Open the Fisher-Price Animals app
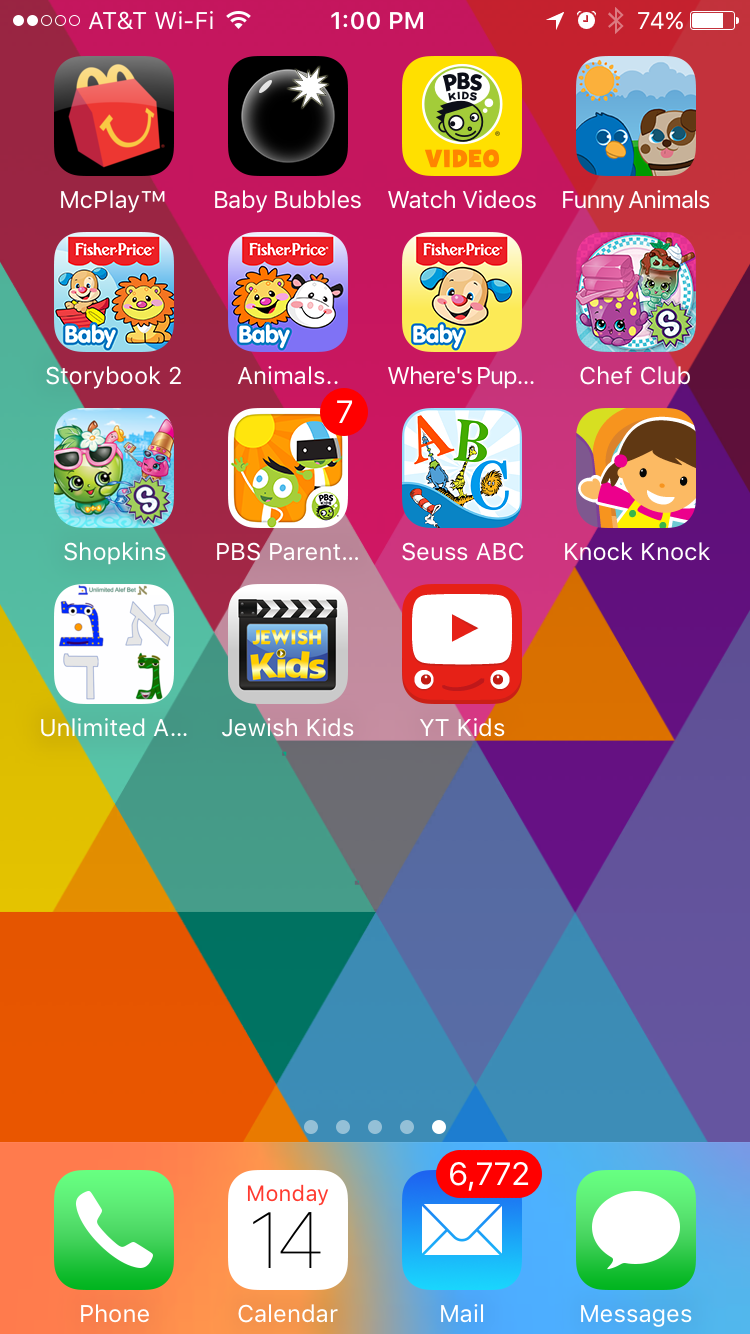The width and height of the screenshot is (750, 1334). click(288, 292)
